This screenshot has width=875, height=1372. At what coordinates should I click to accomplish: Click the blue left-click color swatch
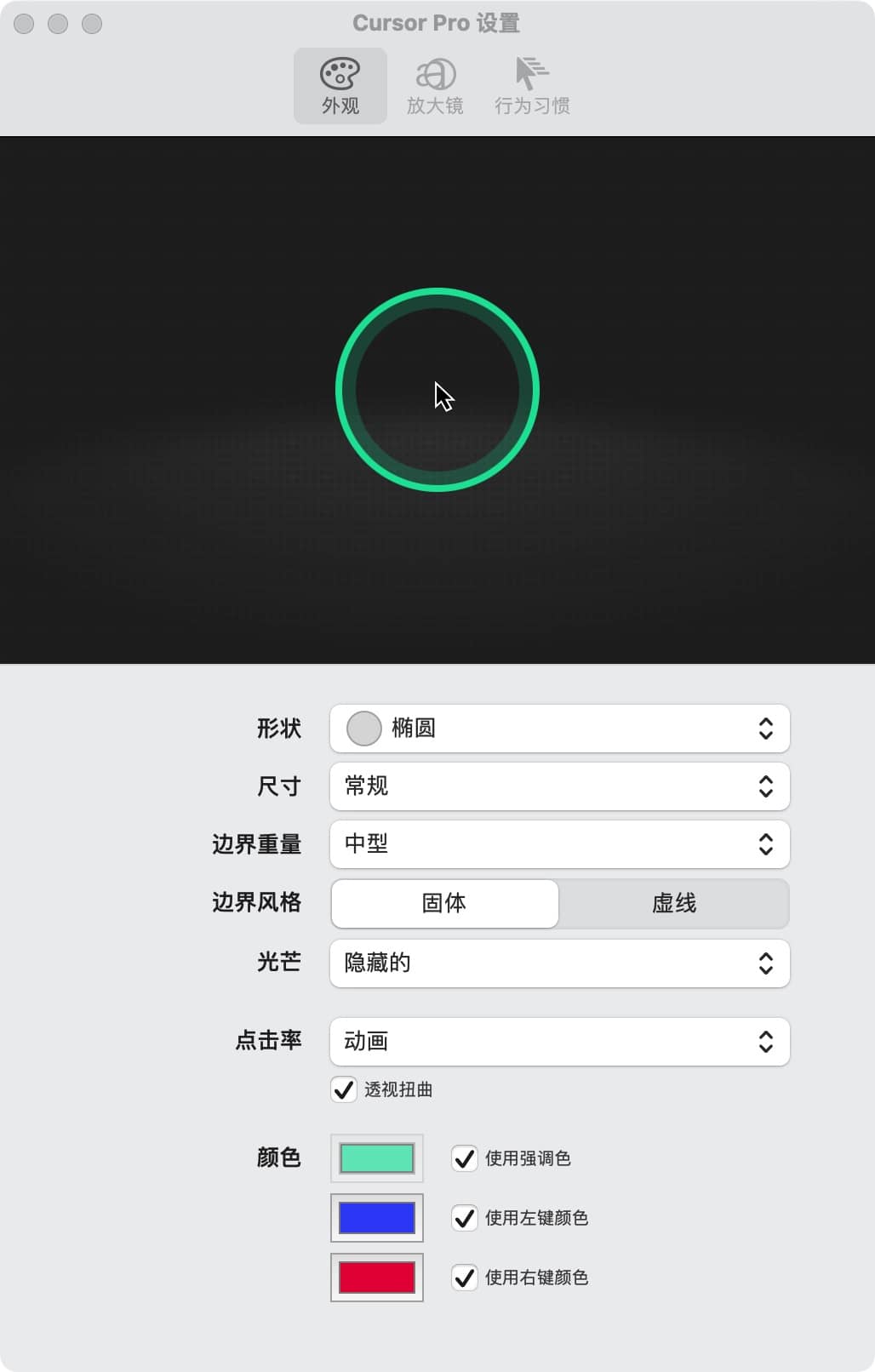pos(376,1219)
